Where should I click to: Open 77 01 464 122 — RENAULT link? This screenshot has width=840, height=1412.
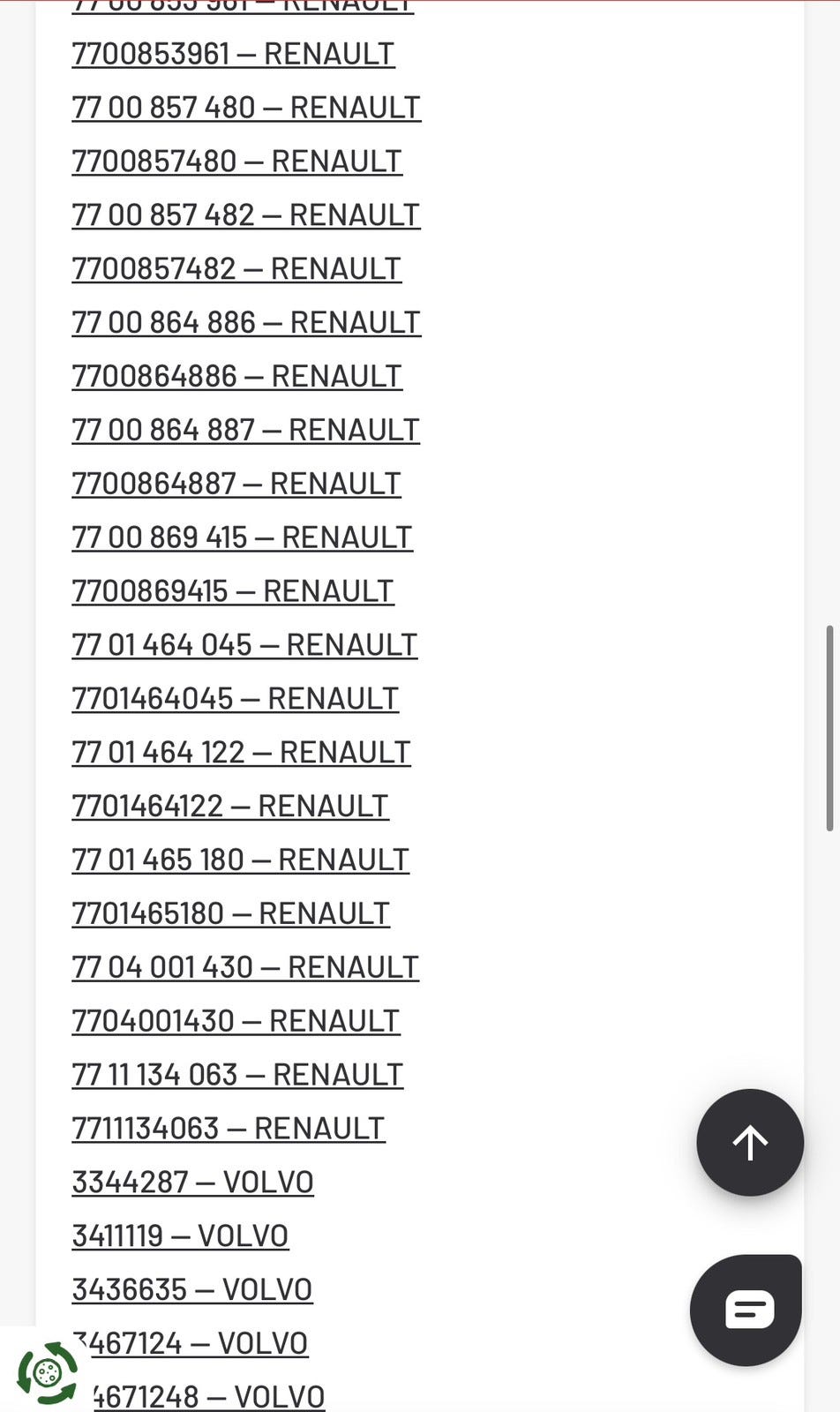pyautogui.click(x=241, y=753)
